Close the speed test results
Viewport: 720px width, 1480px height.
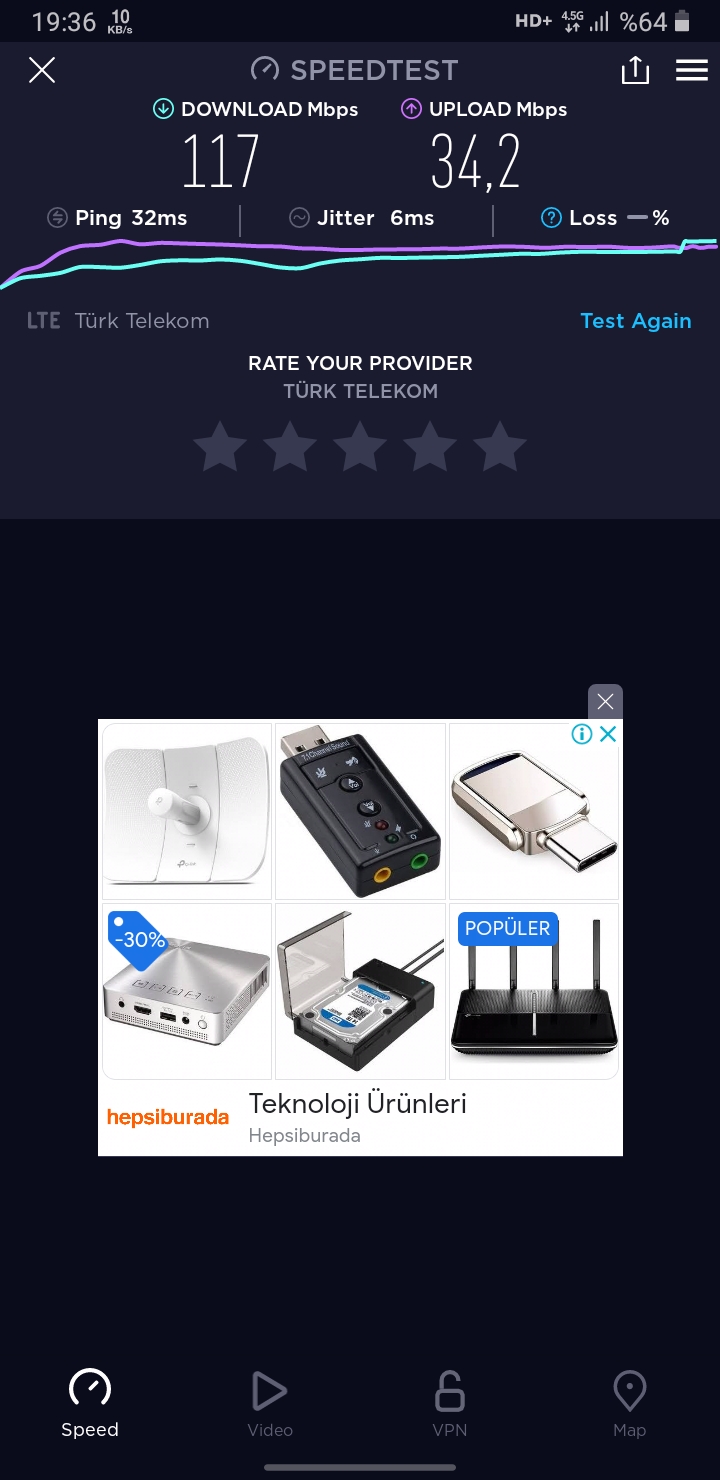click(42, 70)
